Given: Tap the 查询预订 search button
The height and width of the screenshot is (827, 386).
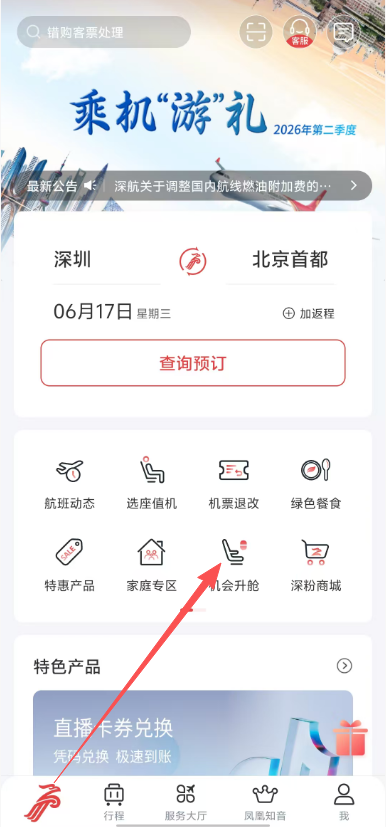Looking at the screenshot, I should point(193,363).
